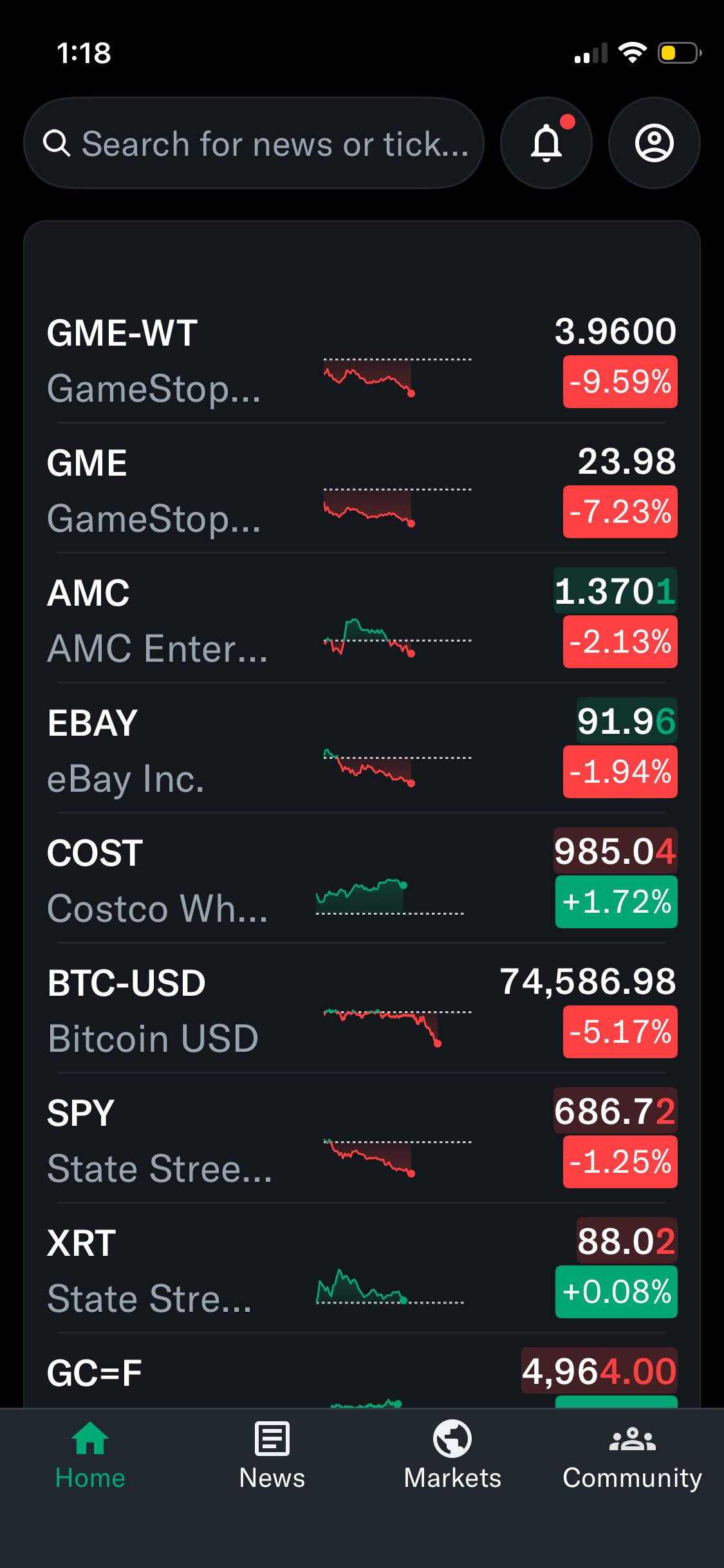This screenshot has width=724, height=1568.
Task: Open COST Costco Wholesale quote
Action: (x=362, y=879)
